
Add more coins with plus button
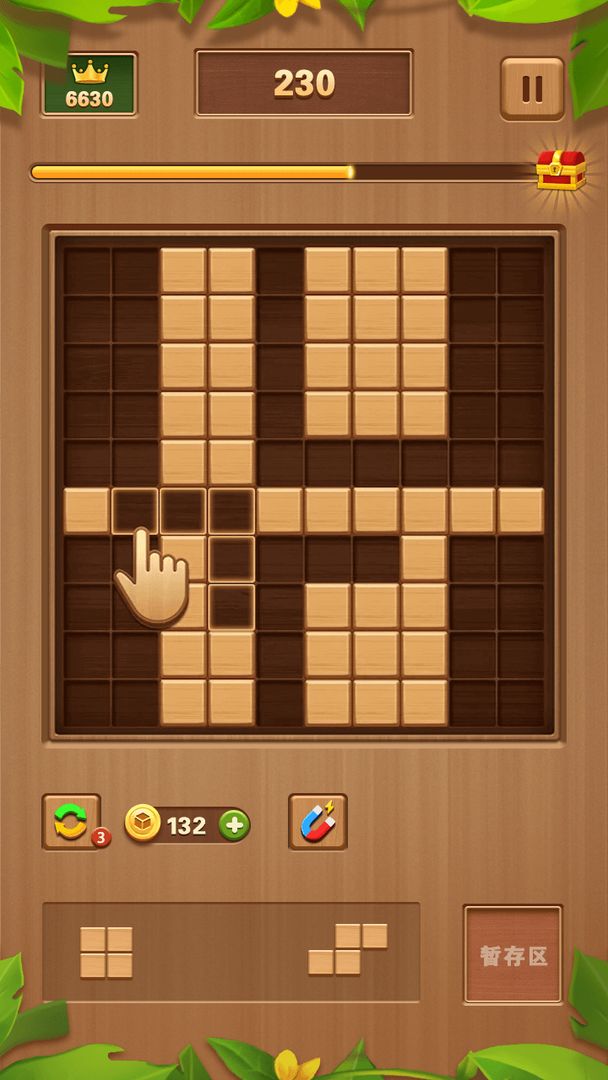coord(234,826)
